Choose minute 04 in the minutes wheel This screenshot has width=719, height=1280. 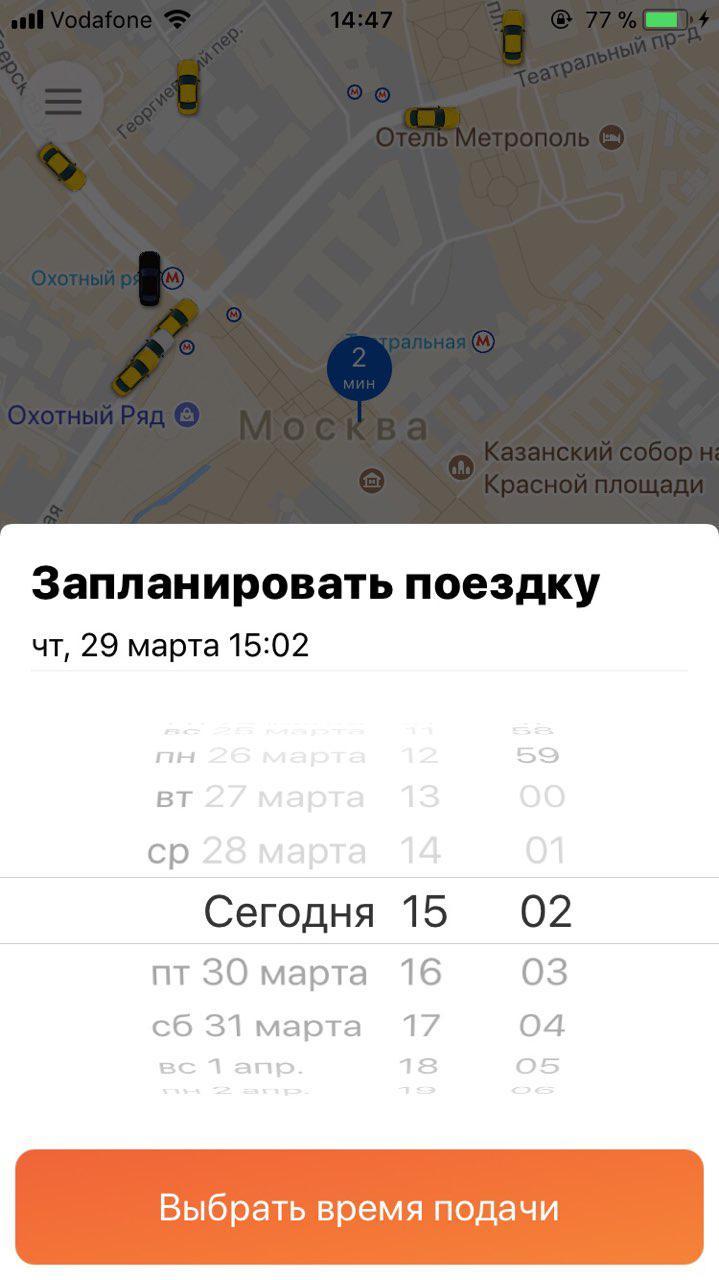click(542, 1026)
